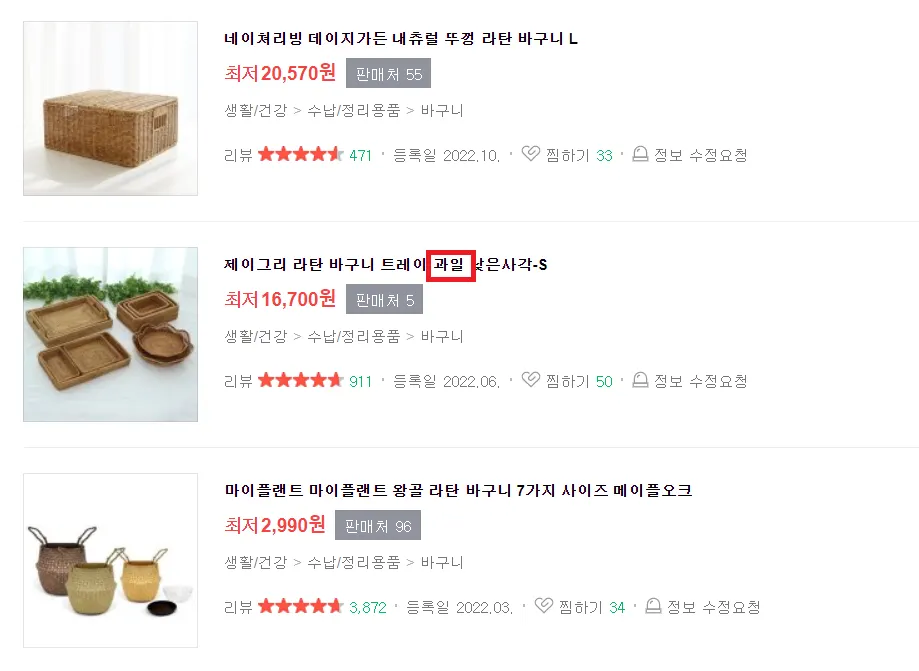The image size is (919, 671).
Task: Add 네이쳐리빙 basket to 찜하기 wishlist
Action: click(x=556, y=155)
